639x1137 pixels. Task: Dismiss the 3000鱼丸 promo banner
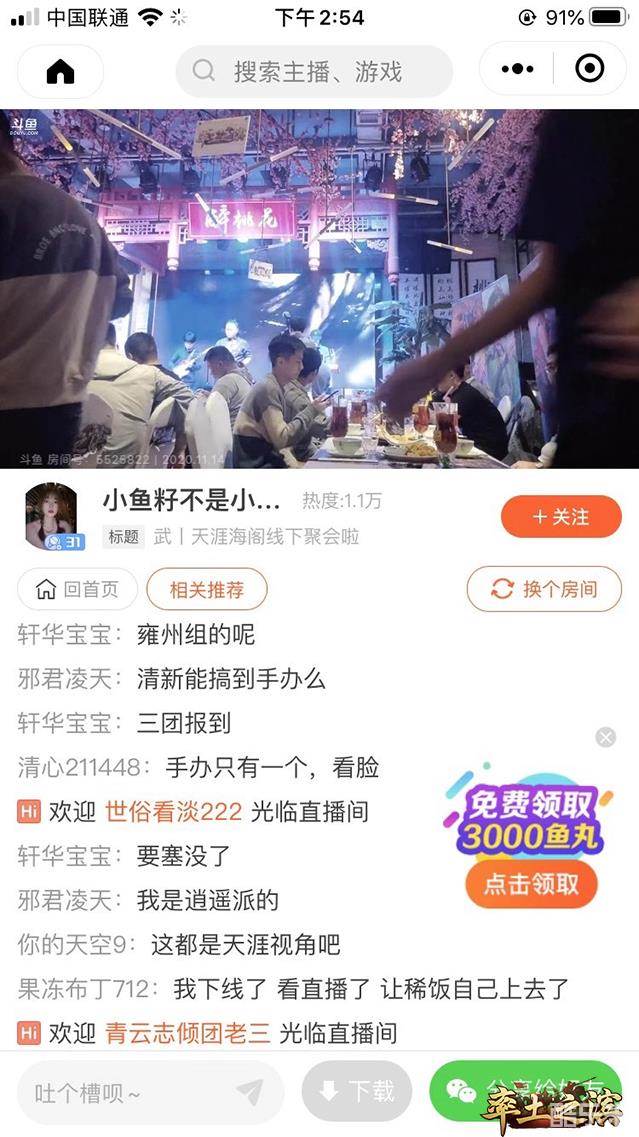click(x=606, y=737)
